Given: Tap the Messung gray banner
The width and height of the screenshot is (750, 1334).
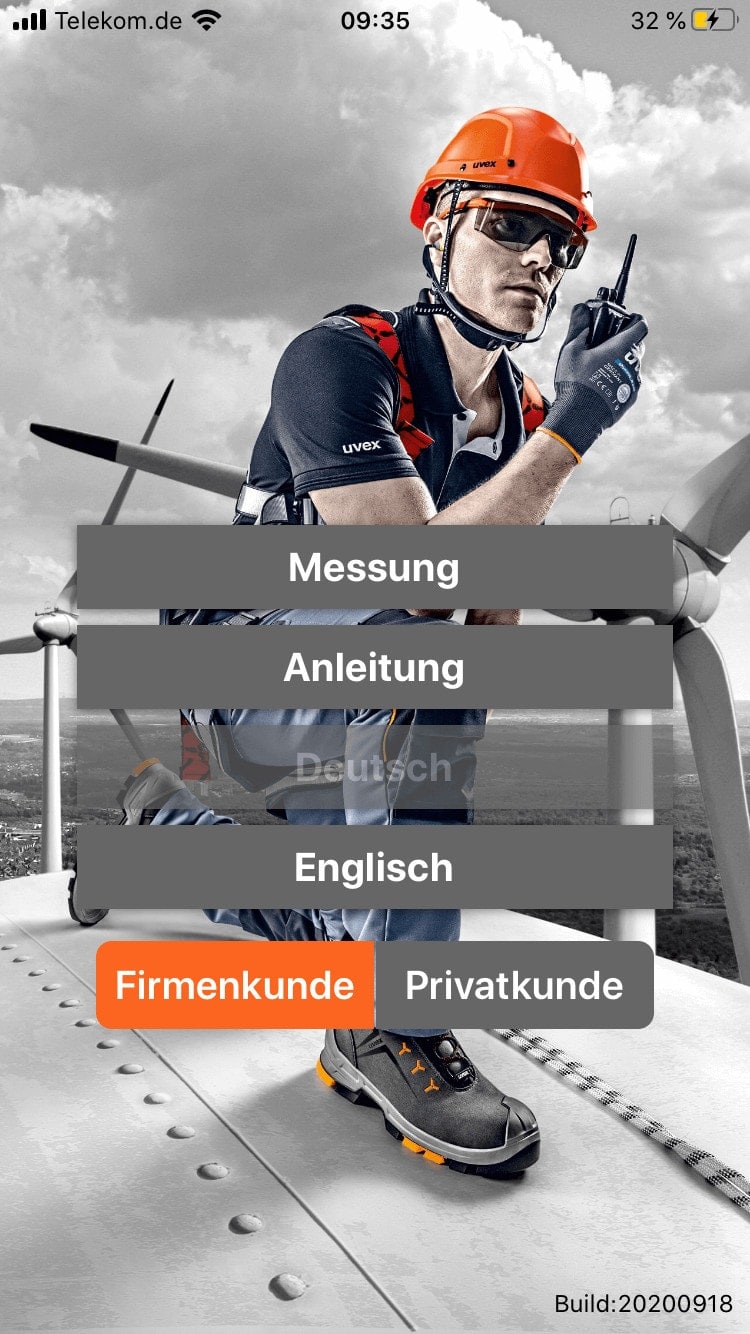Looking at the screenshot, I should tap(374, 567).
